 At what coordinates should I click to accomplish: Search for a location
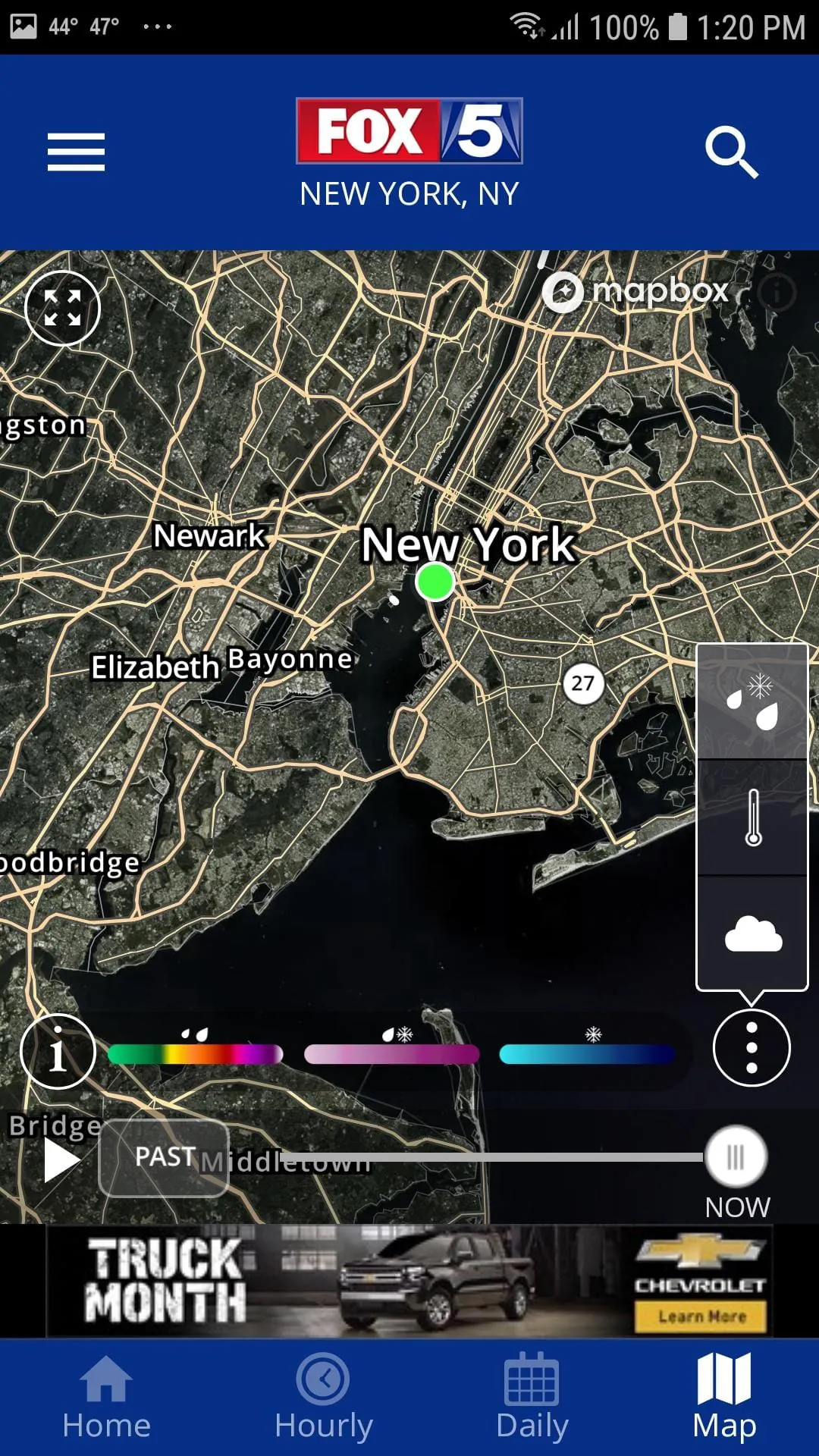(x=731, y=152)
